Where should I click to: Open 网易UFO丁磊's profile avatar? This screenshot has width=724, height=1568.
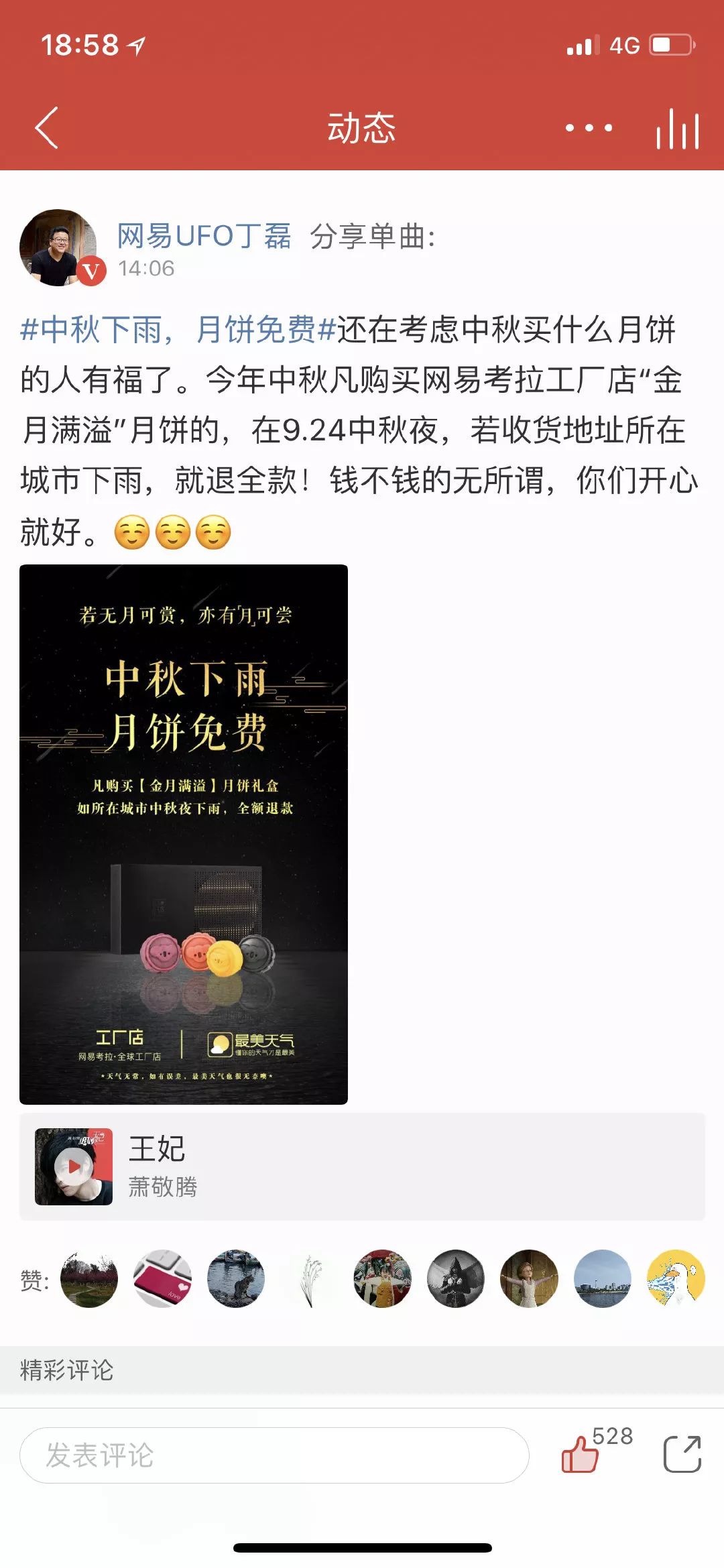tap(59, 248)
